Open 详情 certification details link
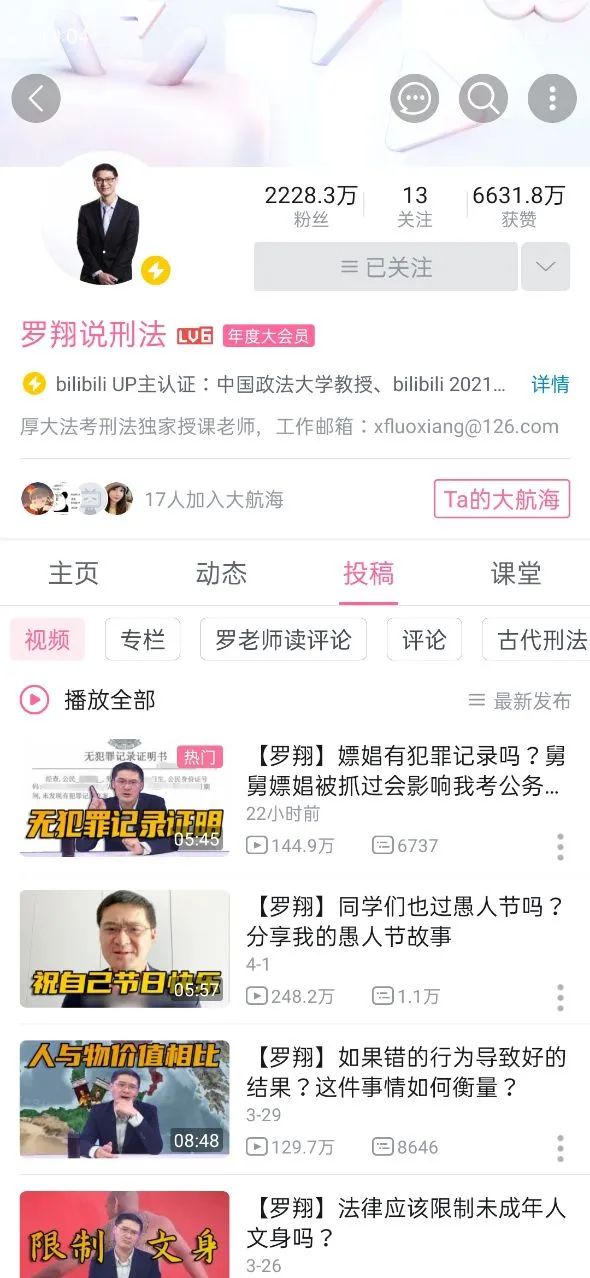Screen dimensions: 590x1278 [550, 384]
